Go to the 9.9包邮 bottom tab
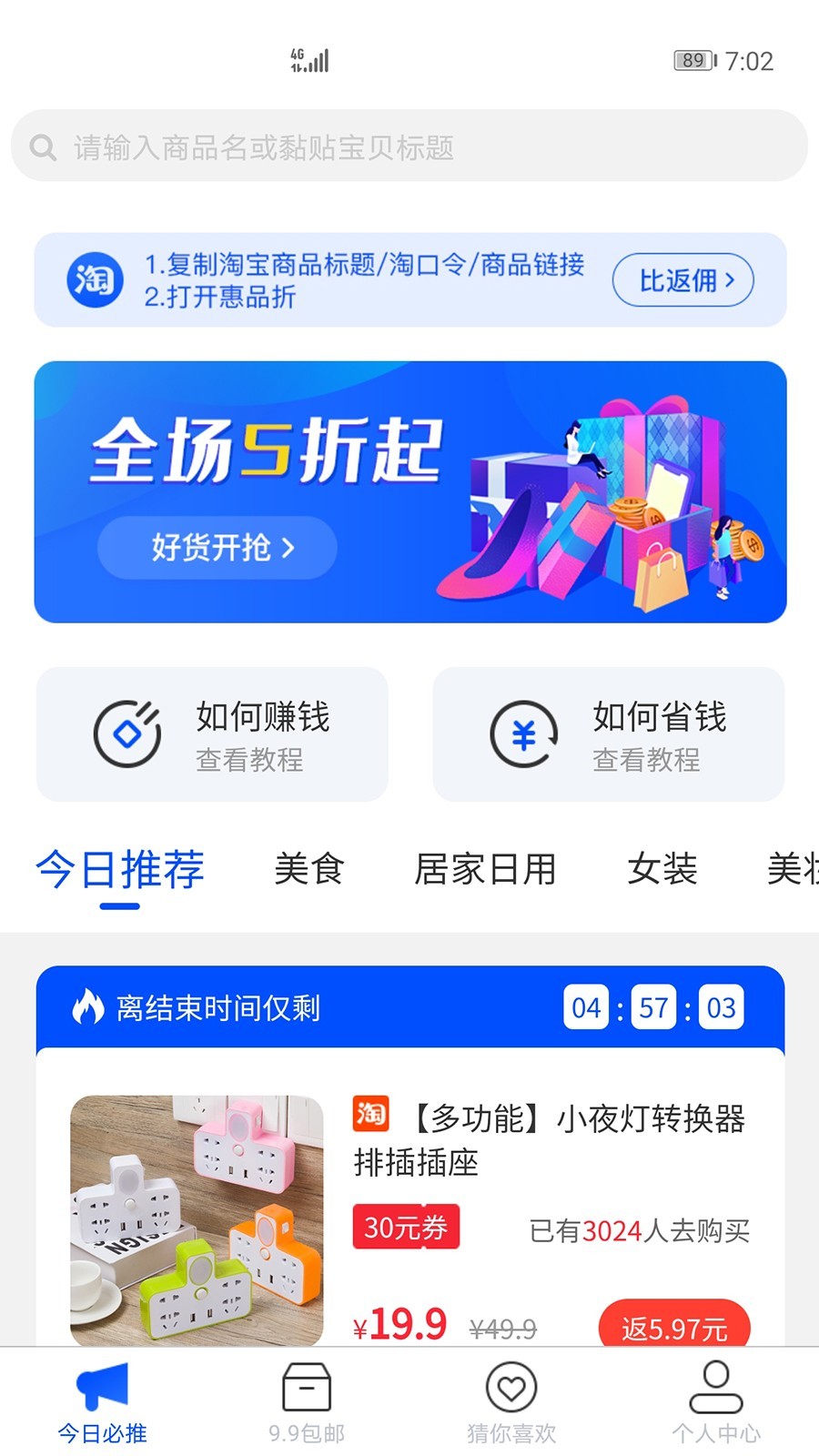 [x=307, y=1402]
